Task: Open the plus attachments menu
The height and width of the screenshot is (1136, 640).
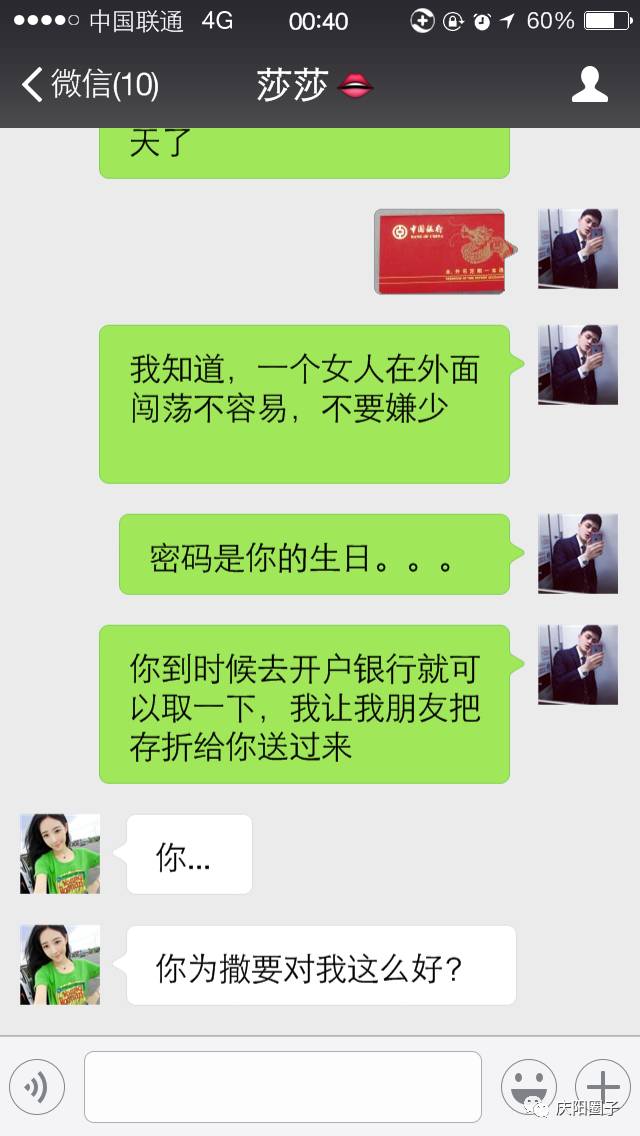Action: click(x=602, y=1087)
